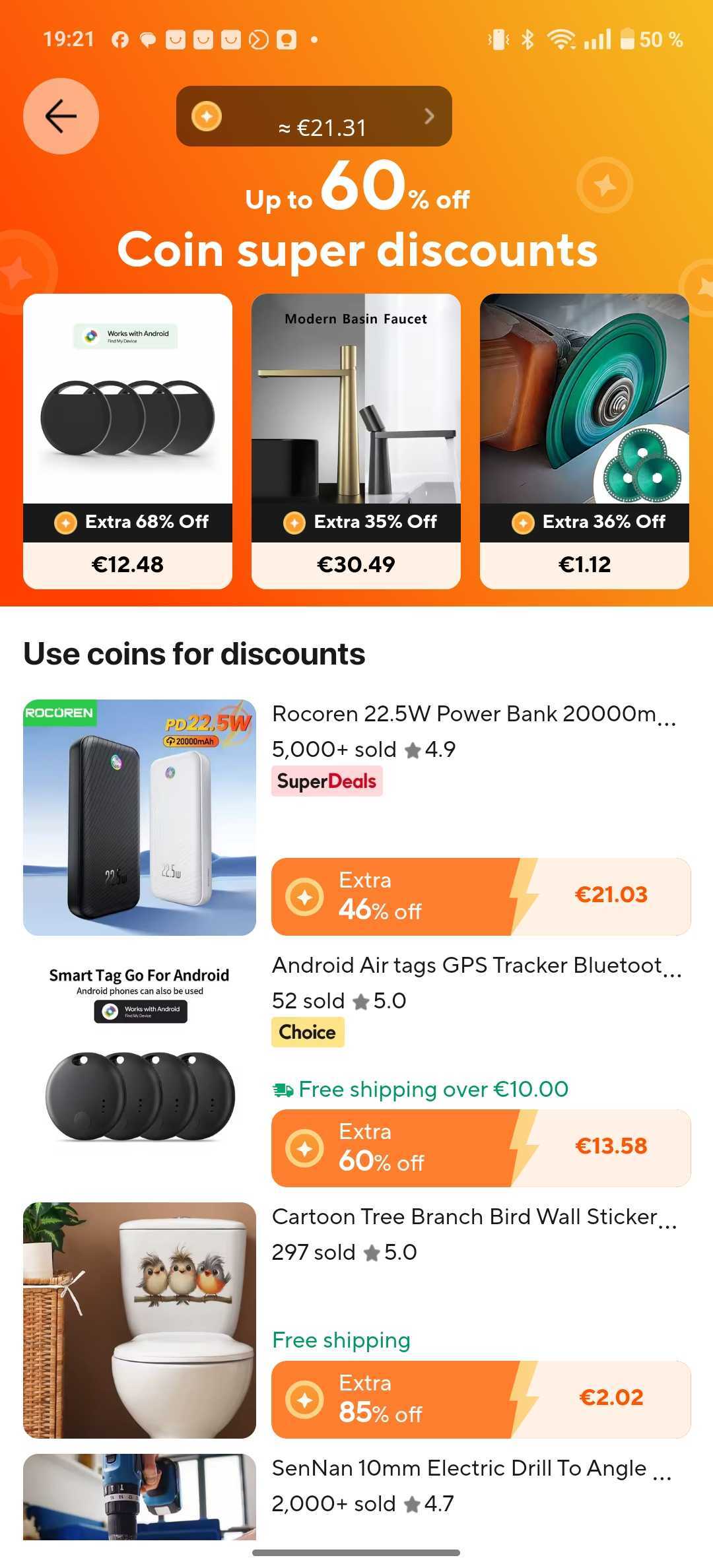Open the tracker tags card priced €12.48
This screenshot has width=713, height=1568.
click(127, 440)
